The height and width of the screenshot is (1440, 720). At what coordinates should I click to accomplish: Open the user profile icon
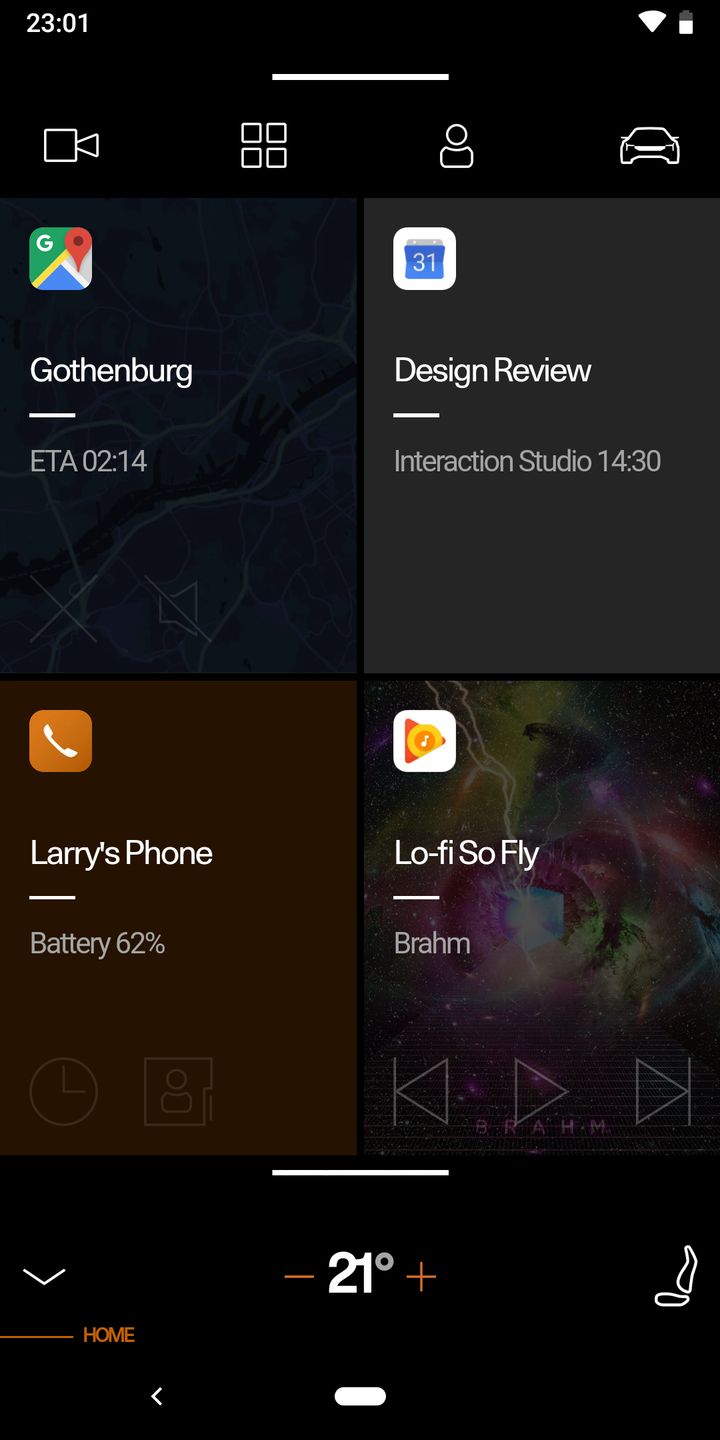[x=456, y=146]
